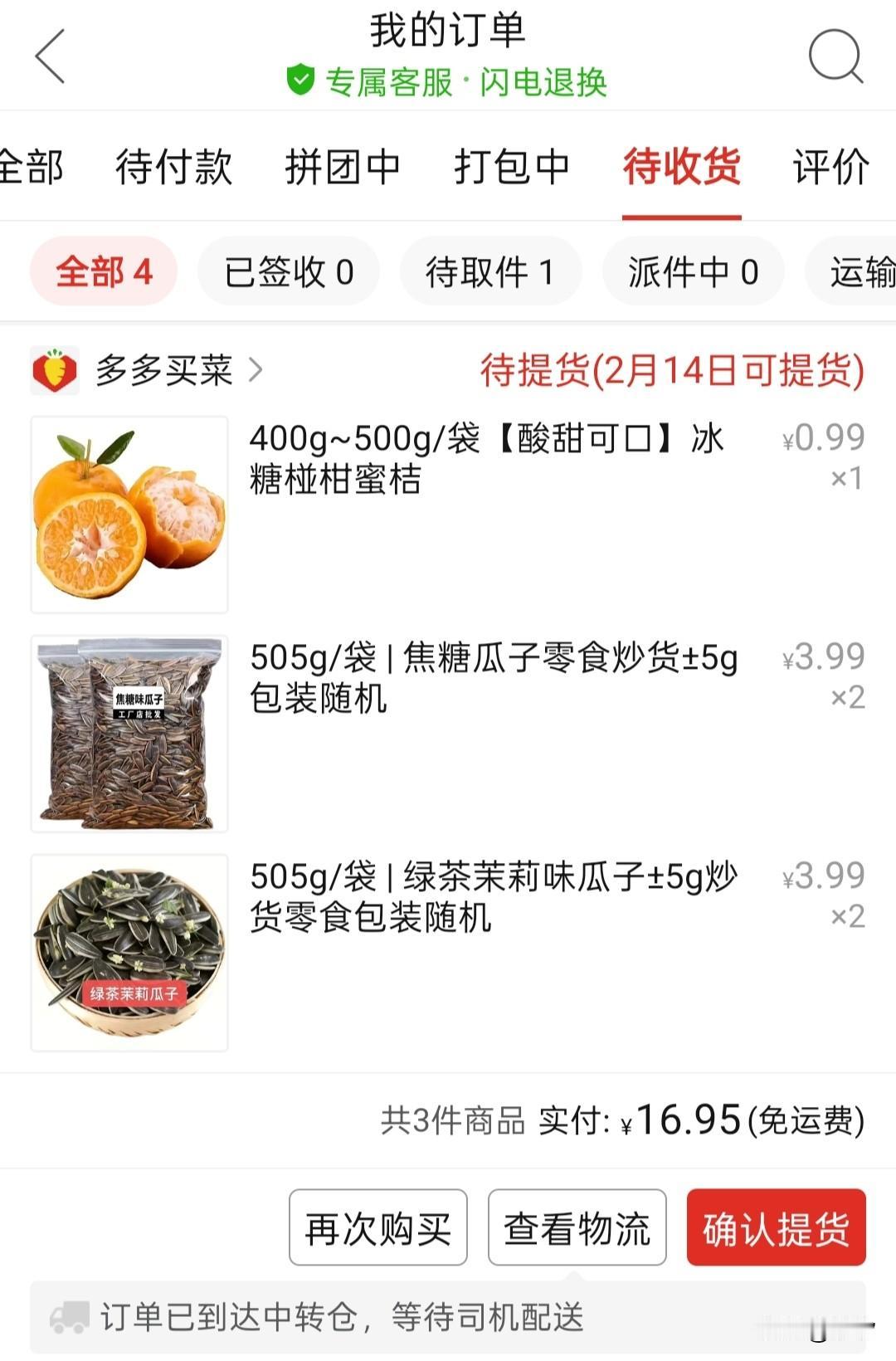
Task: Open delivery status 订单已到达中转仓
Action: point(342,1317)
